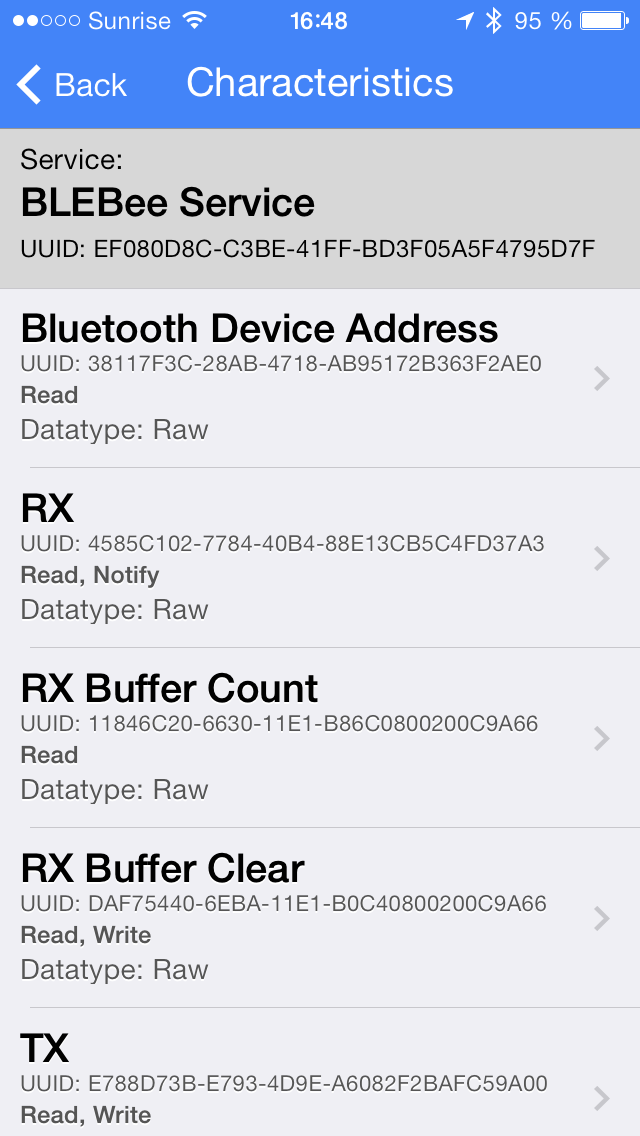Open the RX characteristic with Read, Notify

tap(320, 558)
